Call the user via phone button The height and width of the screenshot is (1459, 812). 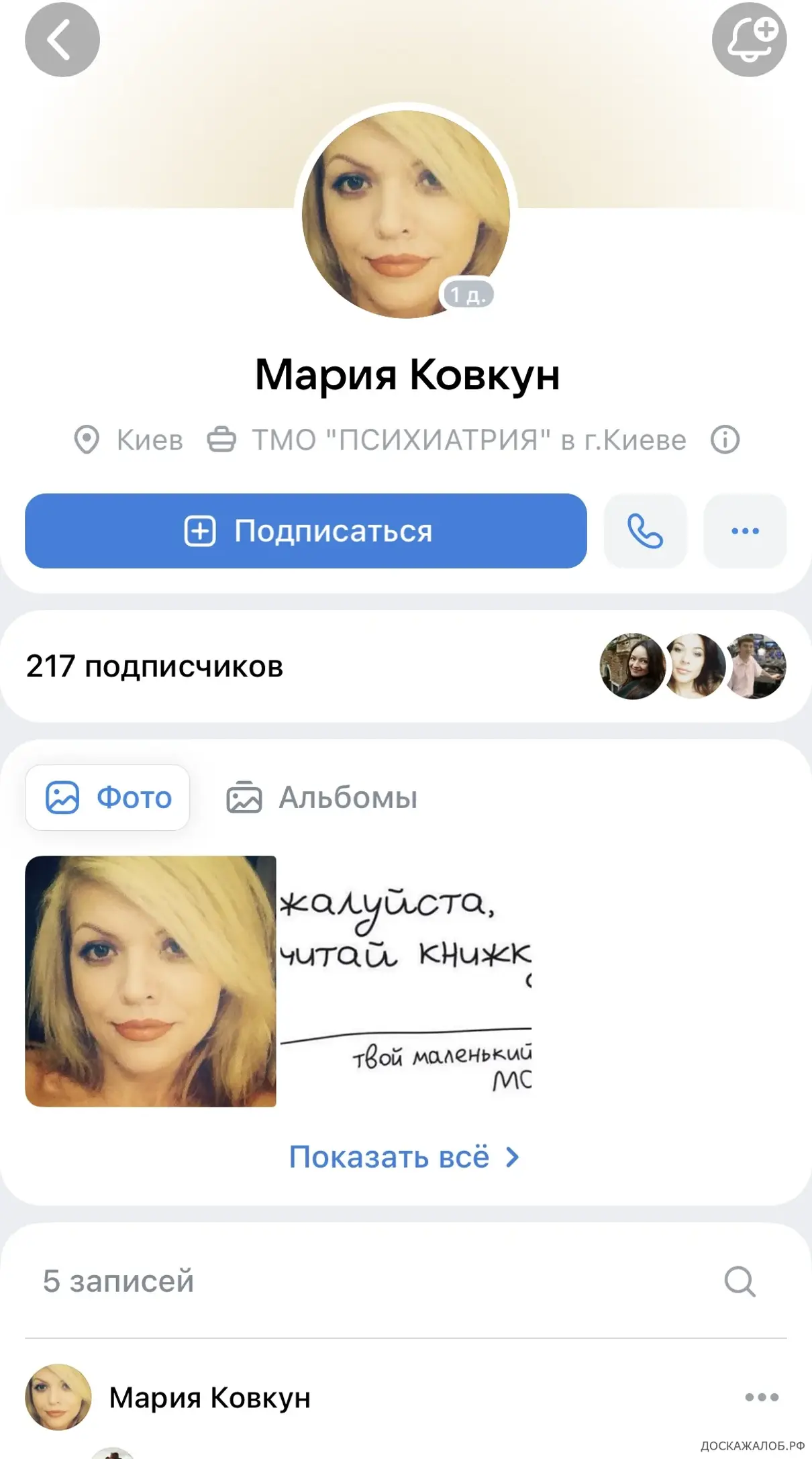point(645,531)
